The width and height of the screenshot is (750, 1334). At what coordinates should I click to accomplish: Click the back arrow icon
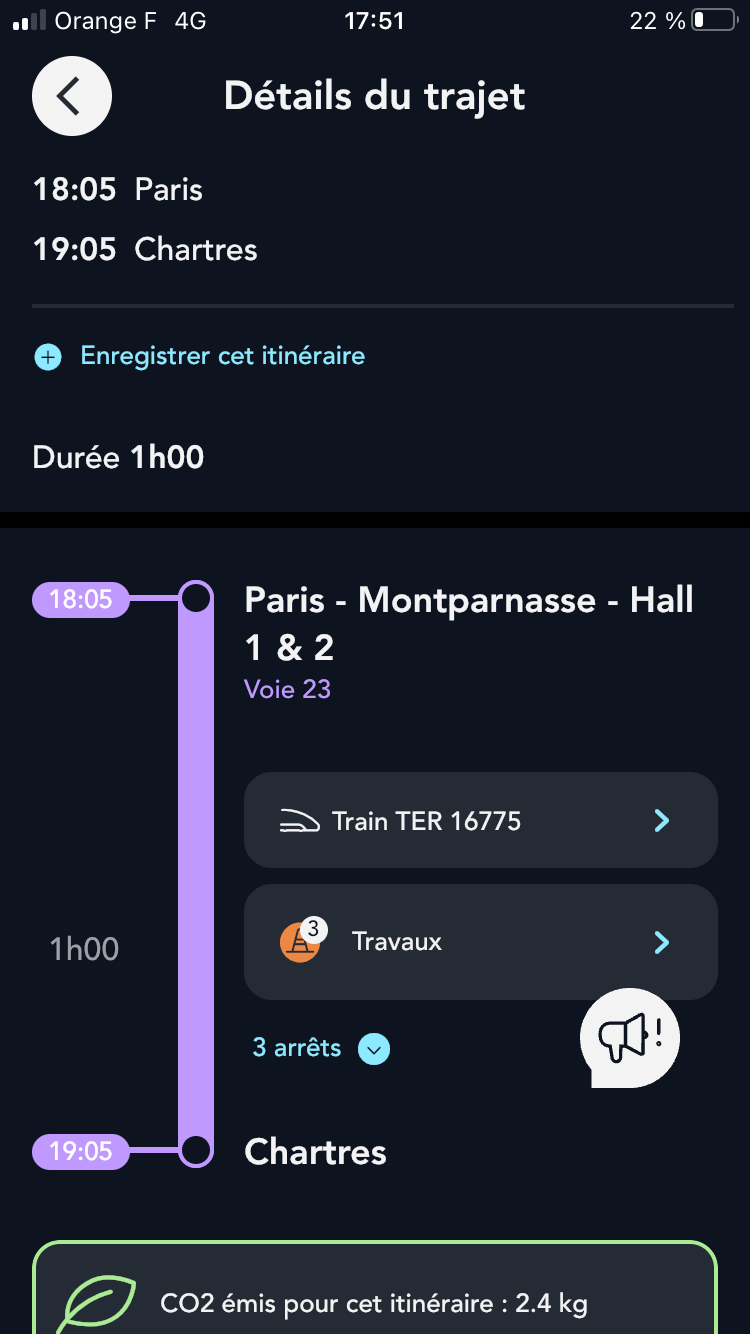71,95
